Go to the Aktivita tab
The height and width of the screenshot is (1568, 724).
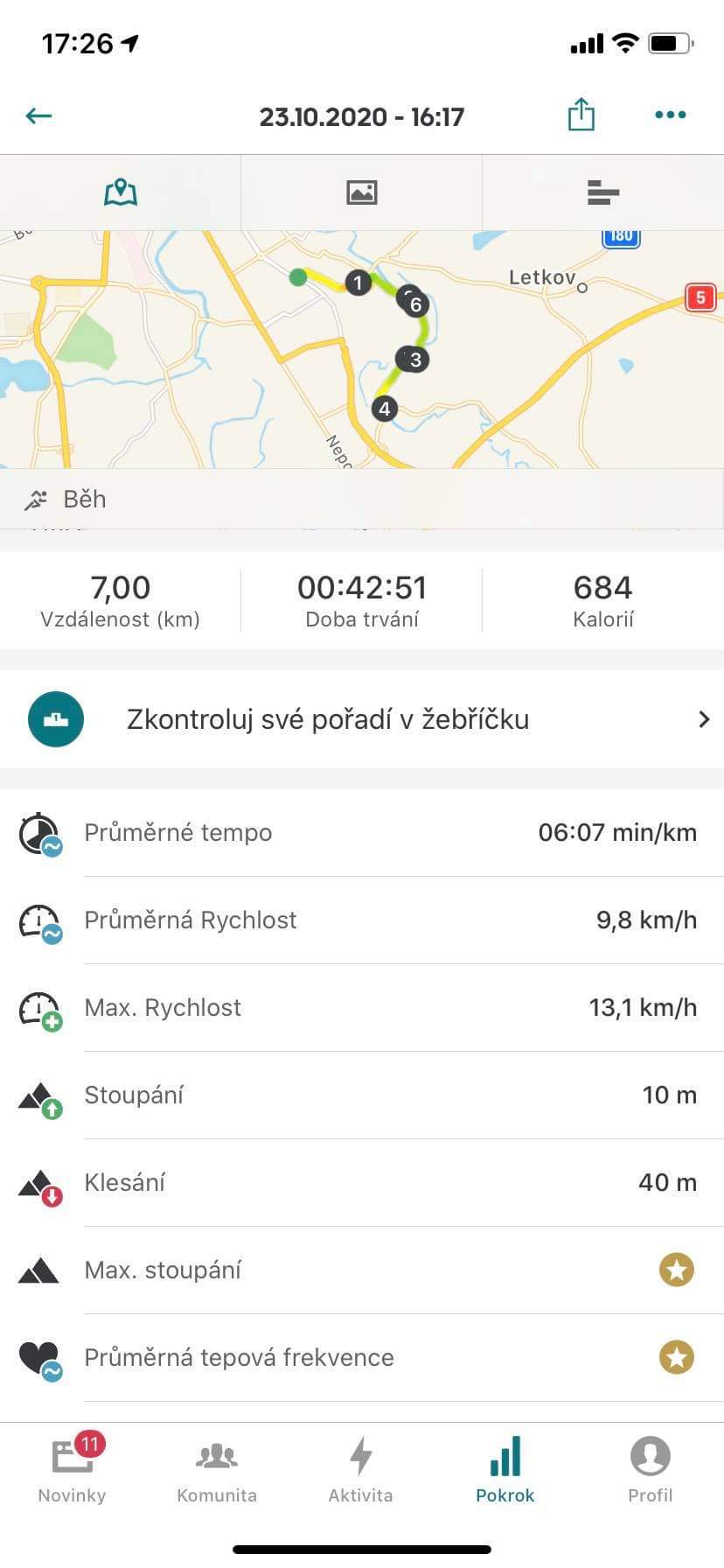point(361,1468)
